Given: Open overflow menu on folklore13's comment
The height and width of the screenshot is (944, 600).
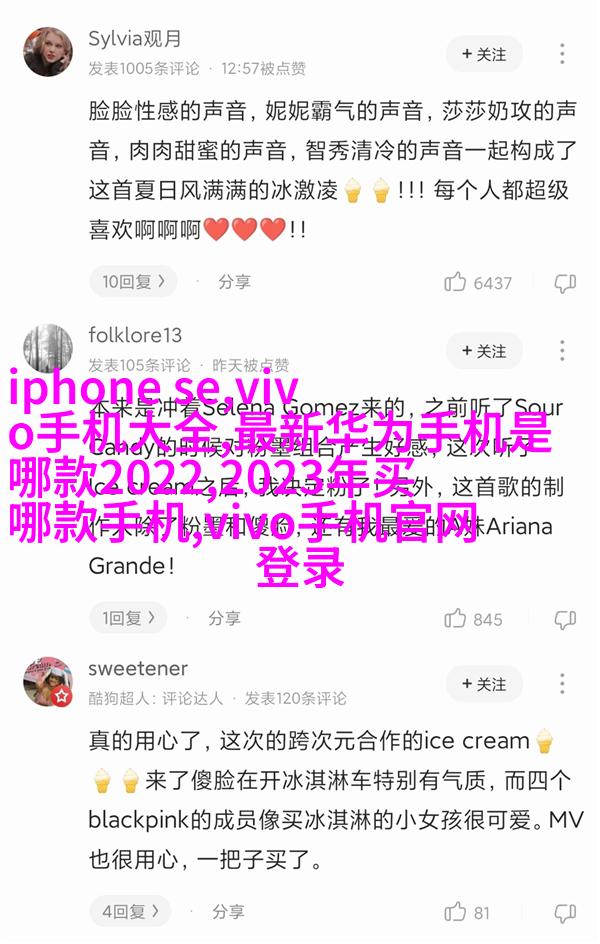Looking at the screenshot, I should [x=563, y=351].
